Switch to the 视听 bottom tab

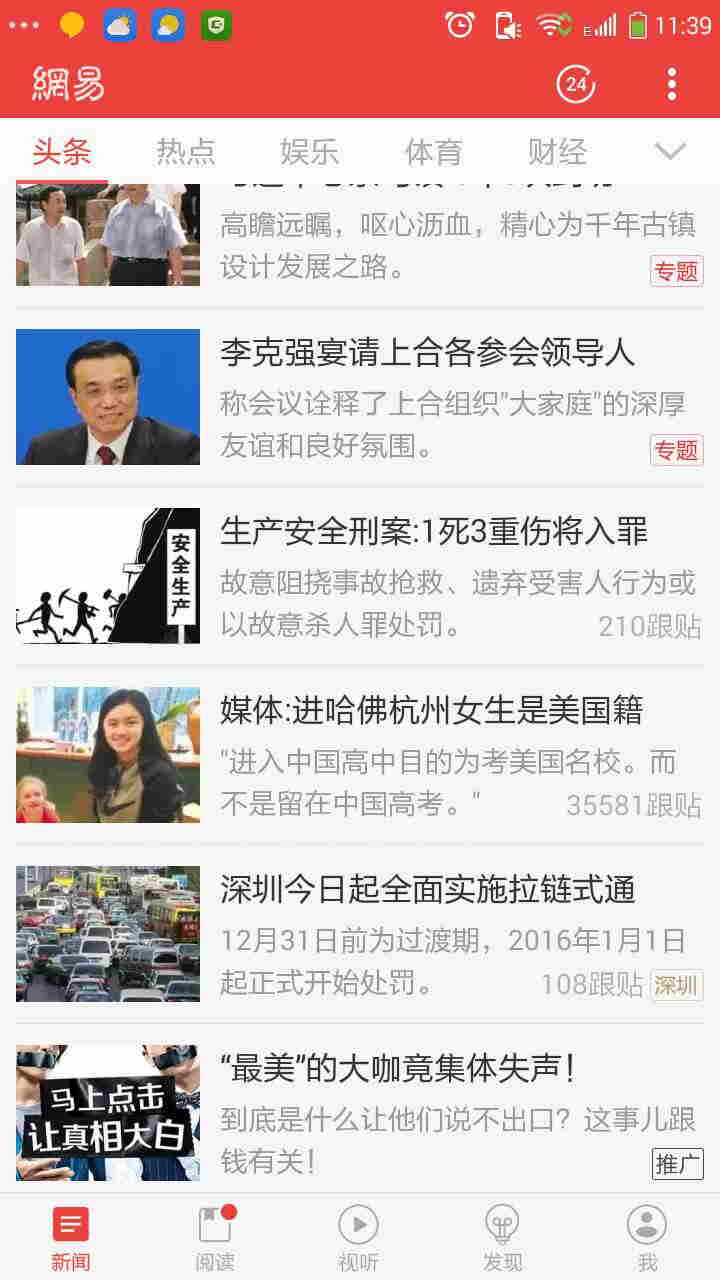[x=358, y=1236]
